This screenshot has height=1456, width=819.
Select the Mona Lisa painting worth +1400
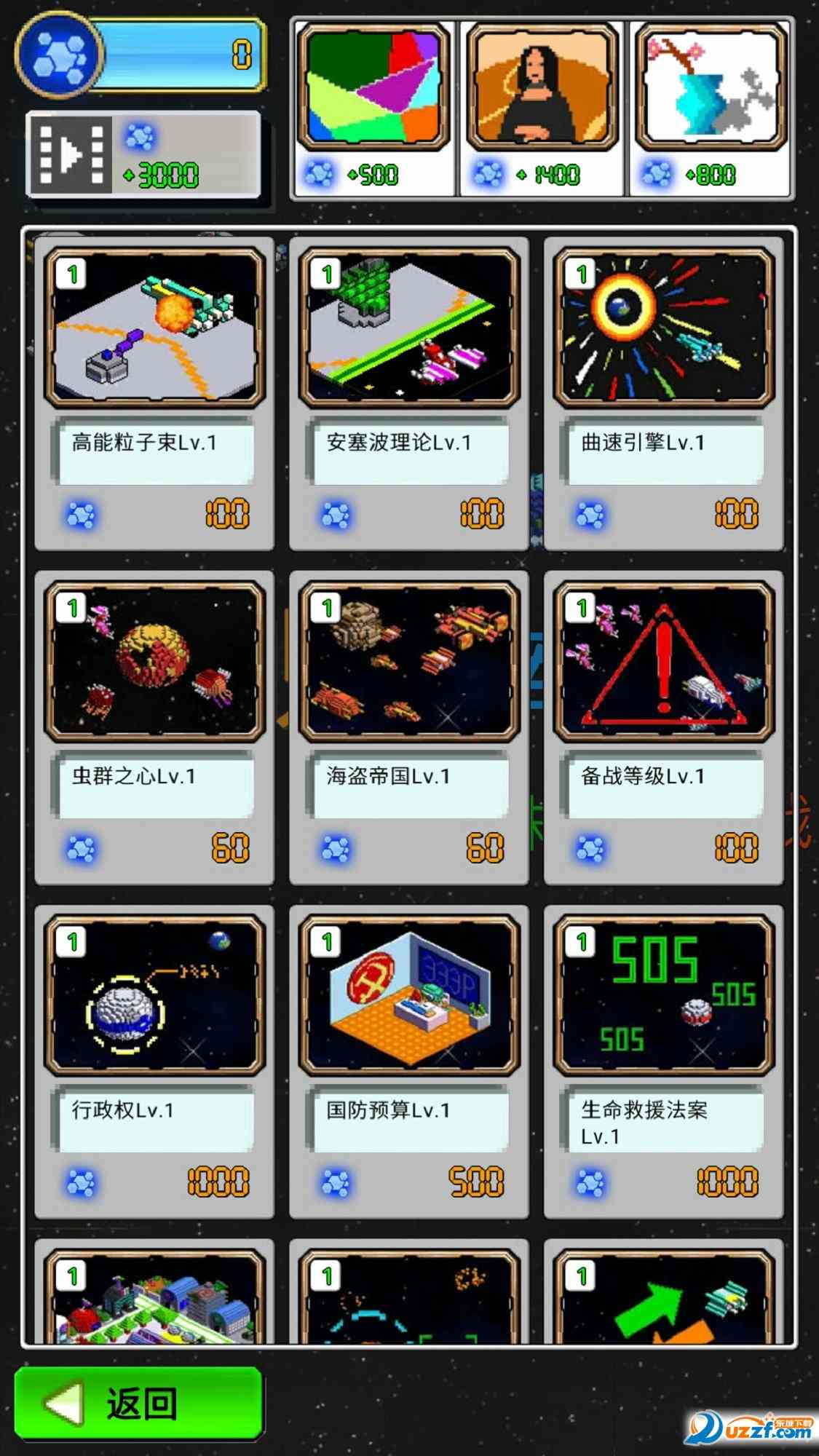coord(542,109)
